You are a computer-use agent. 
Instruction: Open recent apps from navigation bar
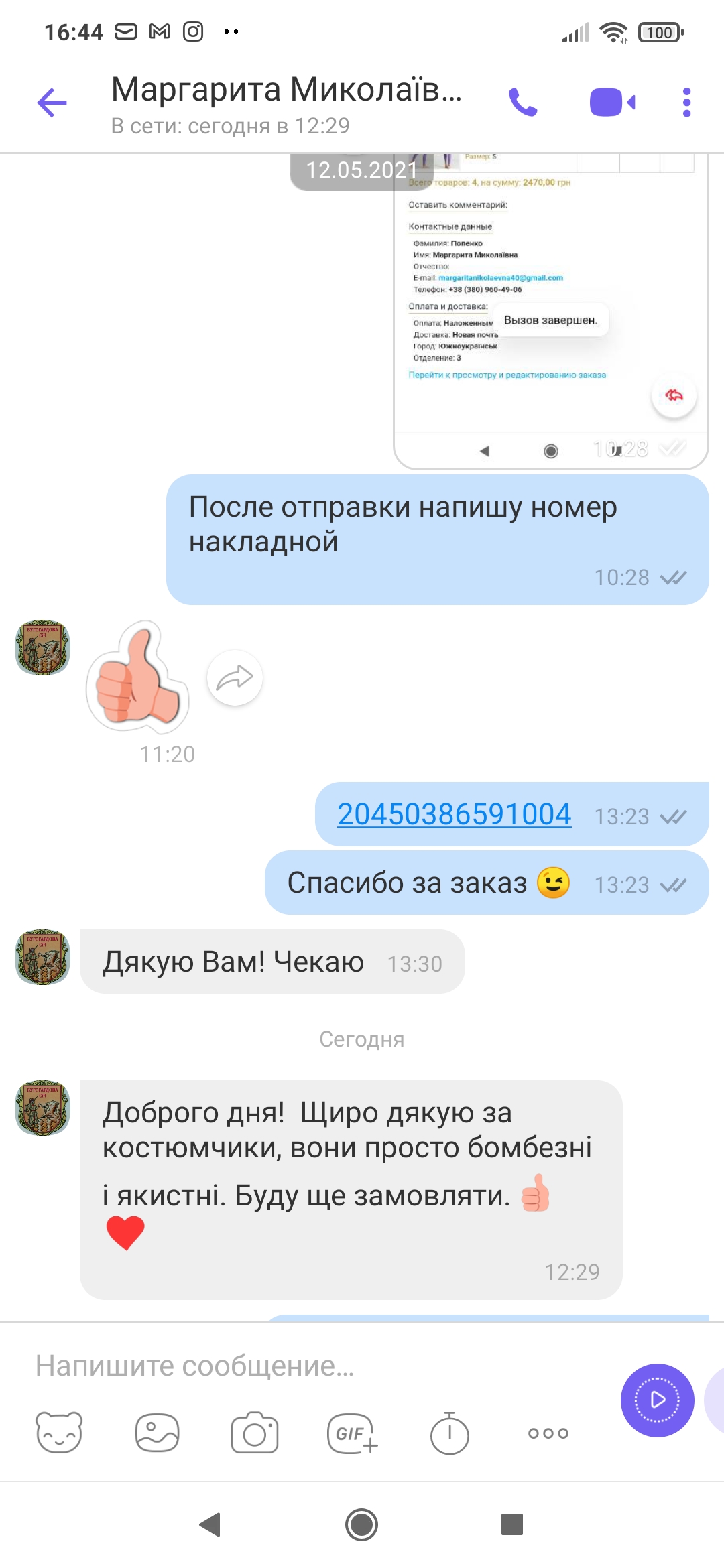point(512,1524)
